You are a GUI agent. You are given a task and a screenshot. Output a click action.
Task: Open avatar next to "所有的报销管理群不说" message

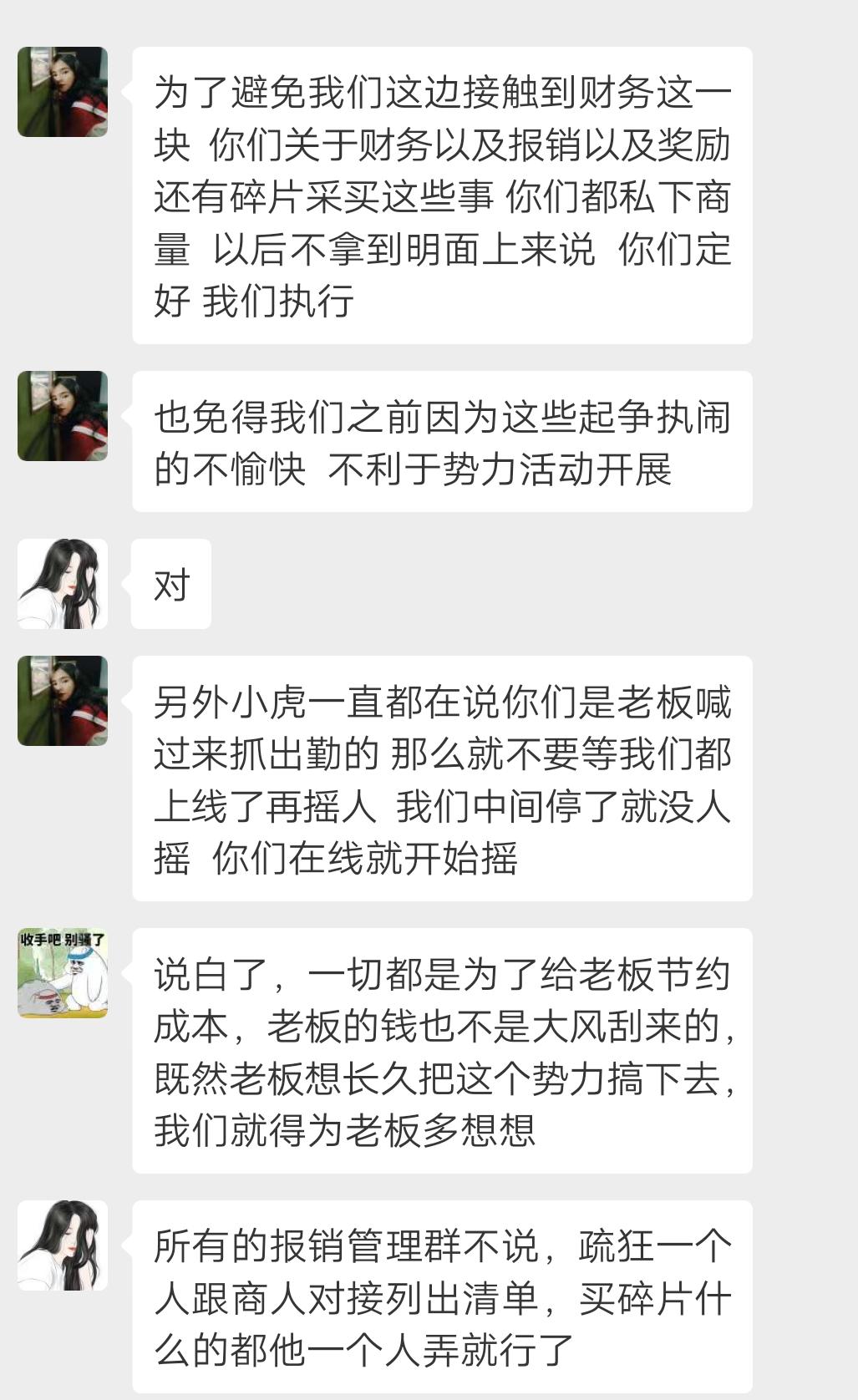[x=63, y=1245]
